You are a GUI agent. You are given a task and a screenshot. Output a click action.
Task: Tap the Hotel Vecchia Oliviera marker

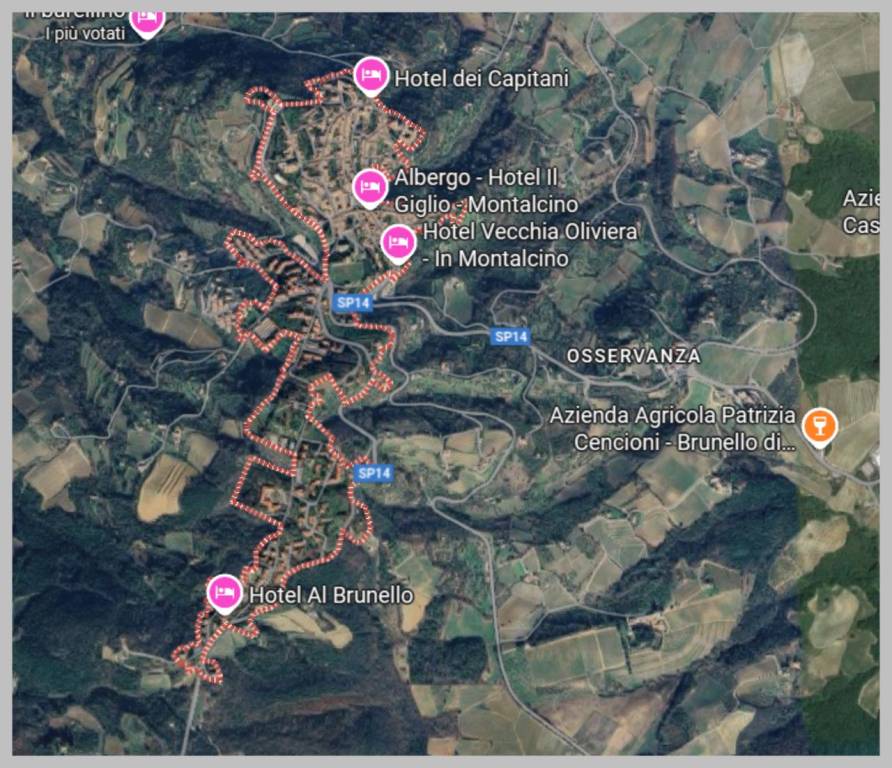point(399,242)
